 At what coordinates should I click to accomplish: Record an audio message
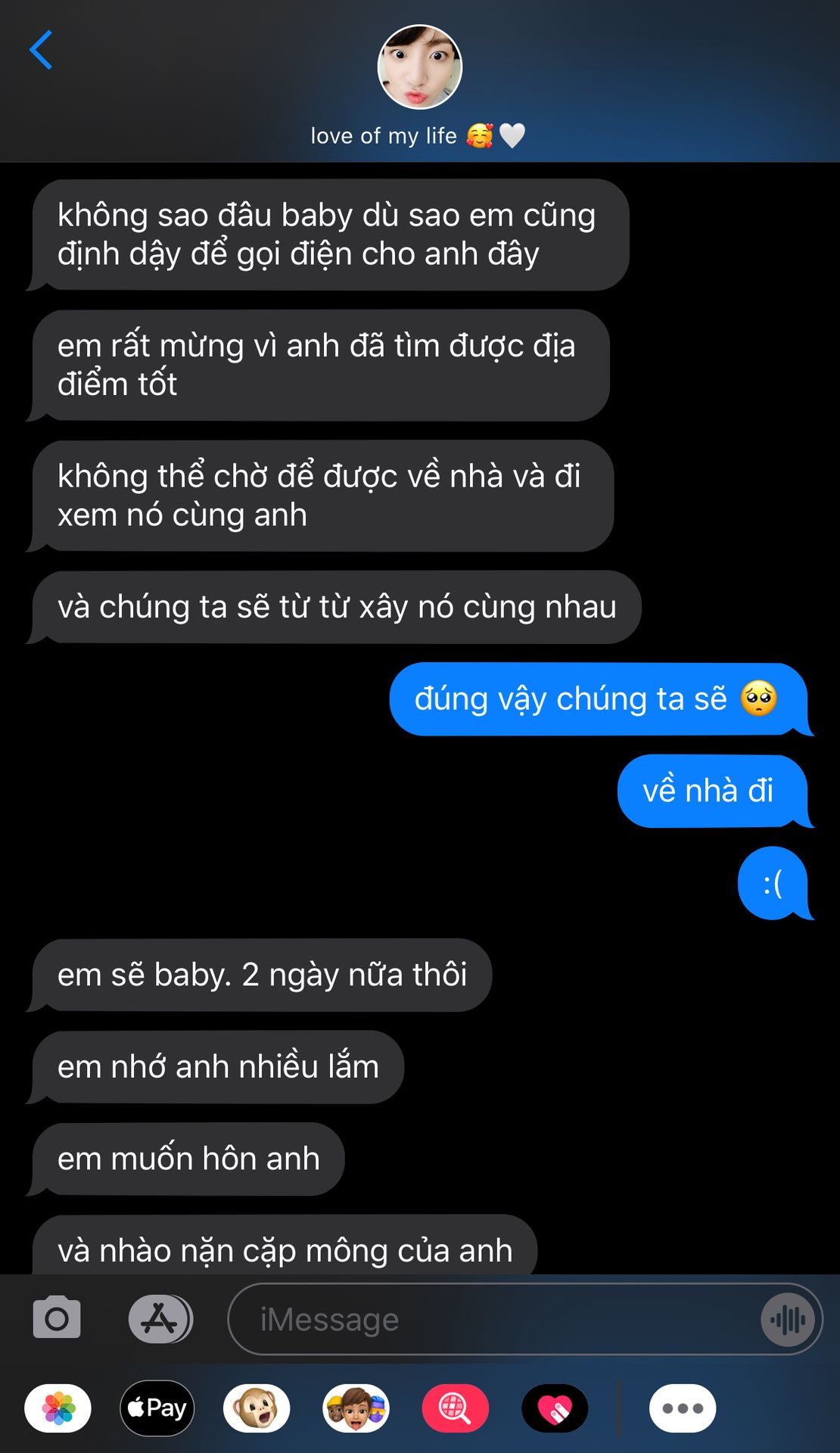[x=788, y=1320]
